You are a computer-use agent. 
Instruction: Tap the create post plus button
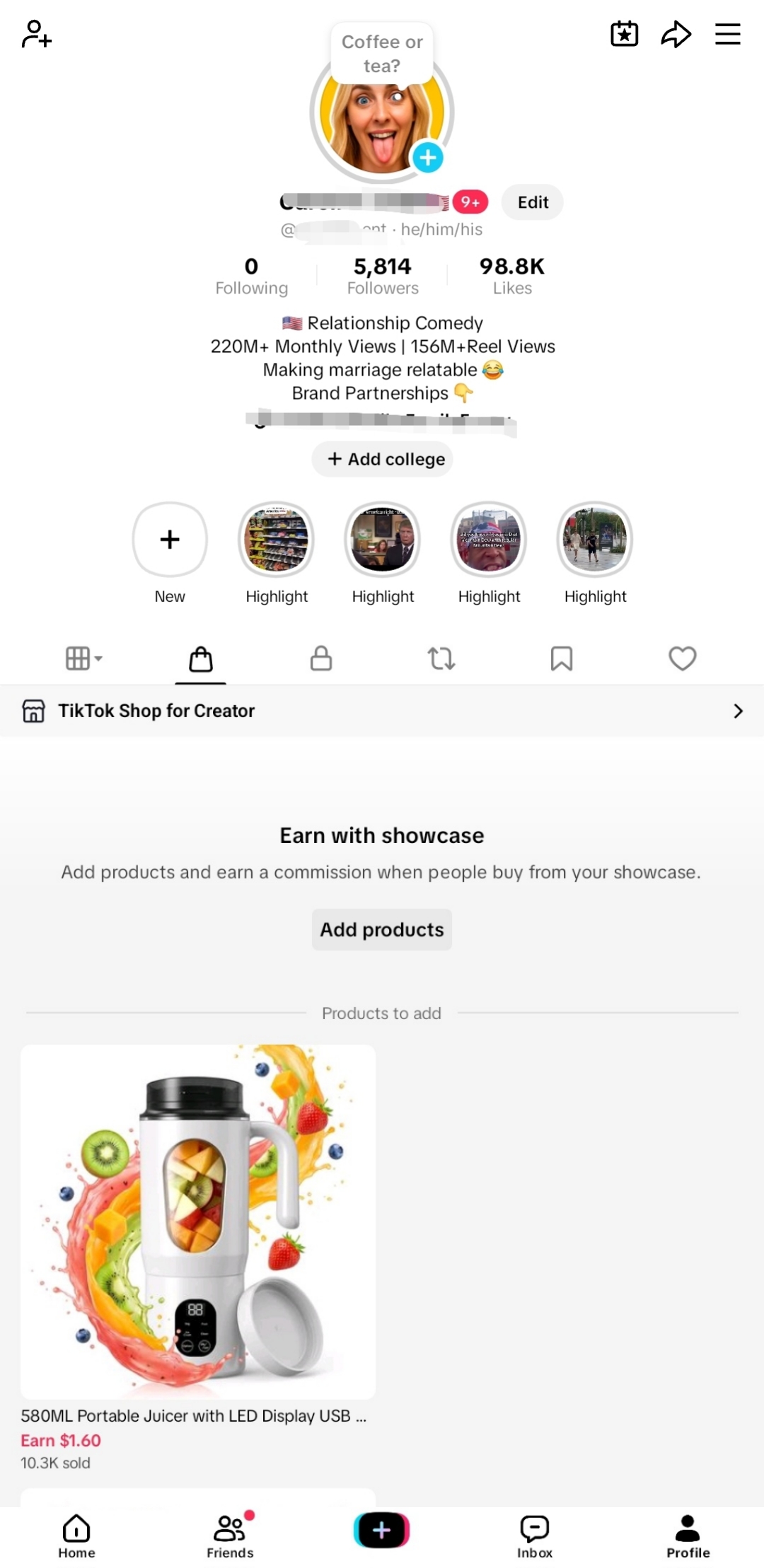tap(382, 1531)
